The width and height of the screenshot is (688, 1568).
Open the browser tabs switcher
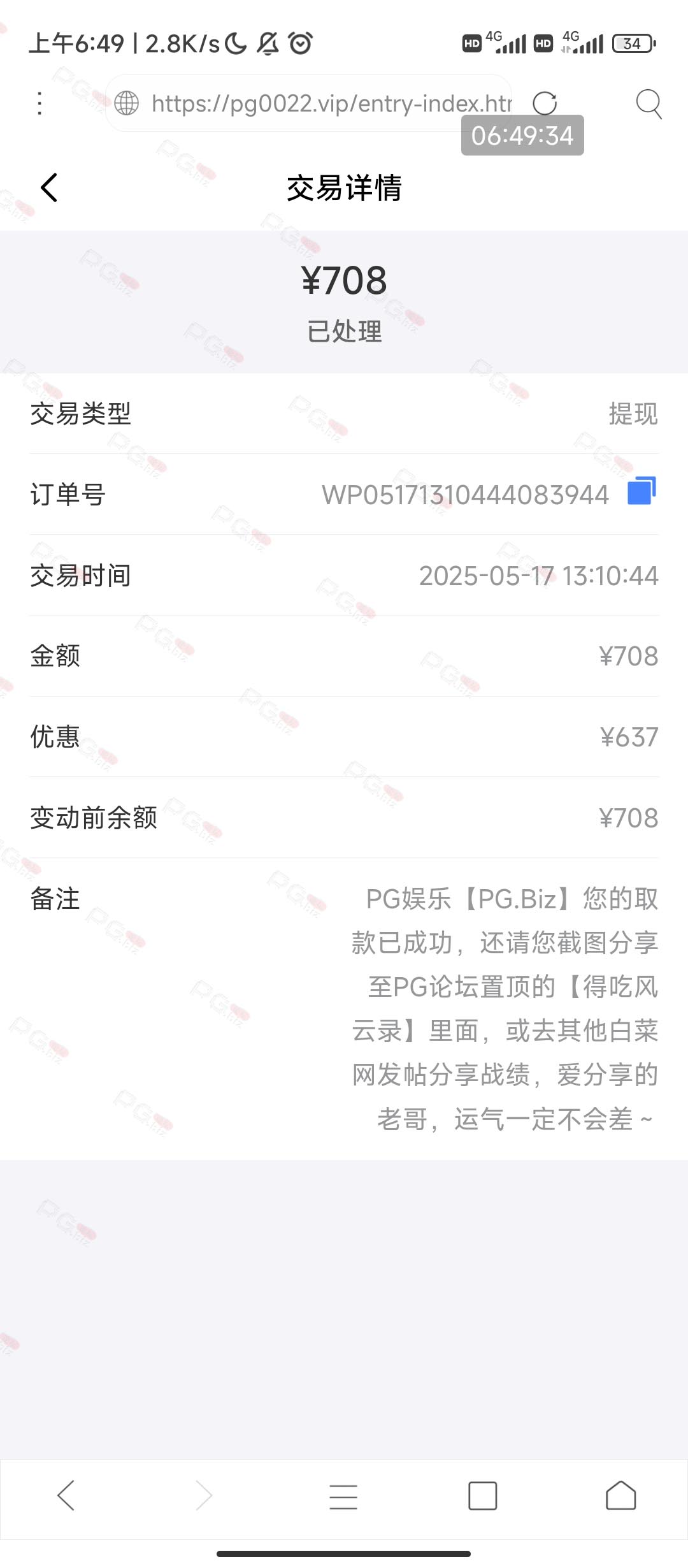pyautogui.click(x=482, y=1495)
